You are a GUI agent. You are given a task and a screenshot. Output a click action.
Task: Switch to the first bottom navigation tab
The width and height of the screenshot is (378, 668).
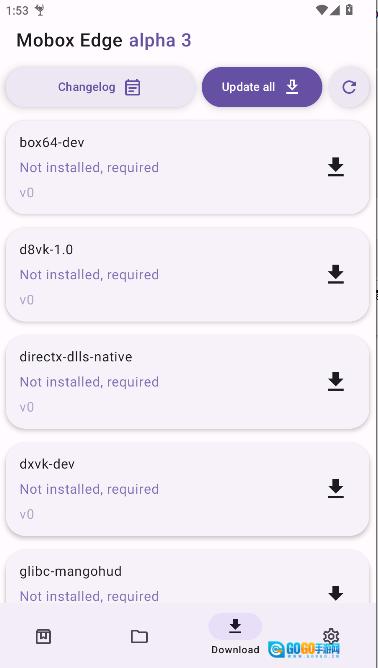pos(43,637)
